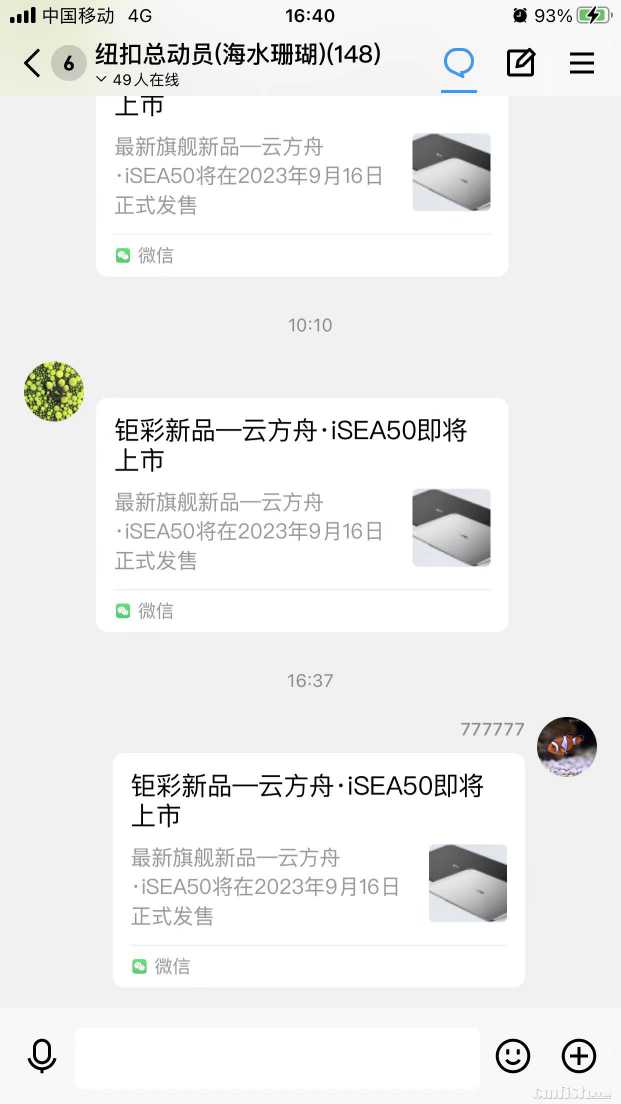
Task: Open the emoji picker
Action: click(x=513, y=1056)
